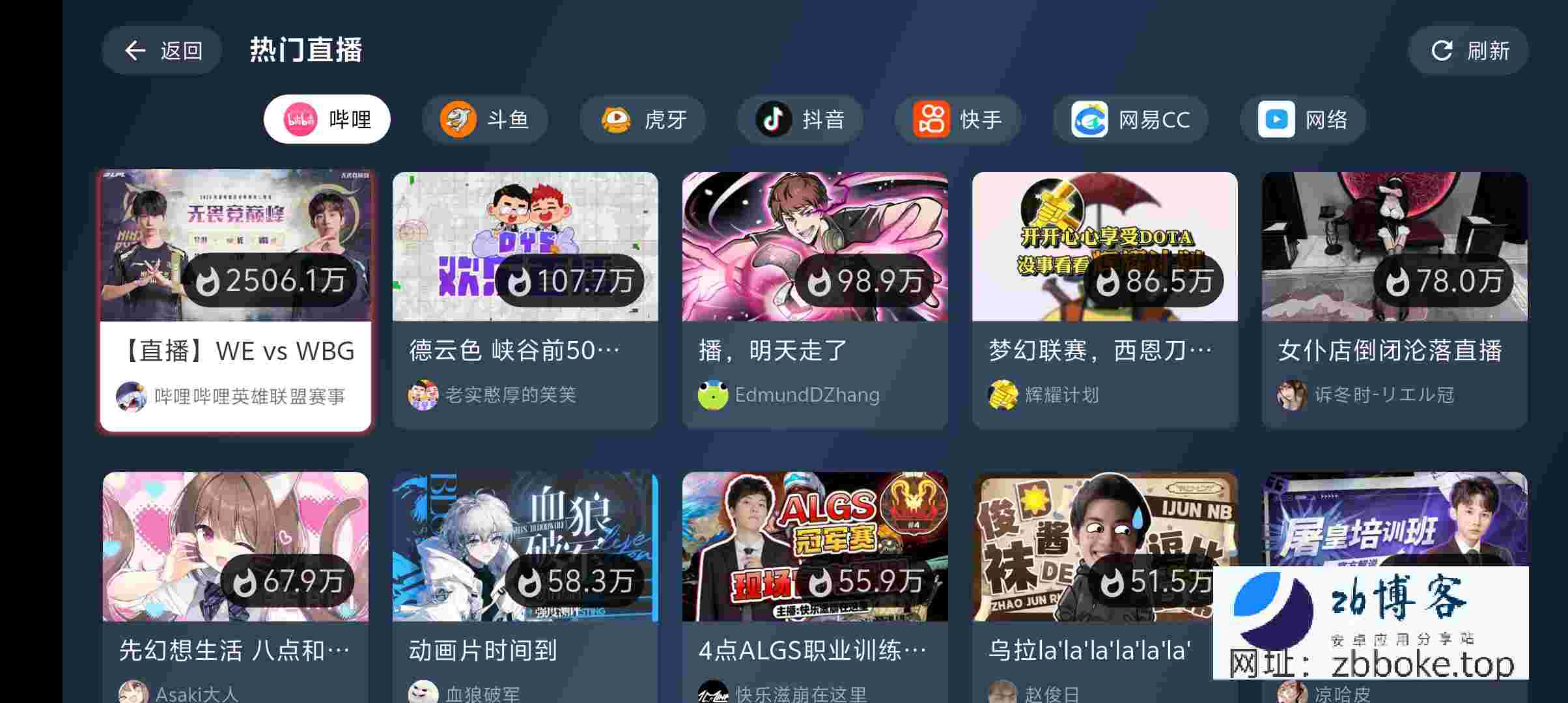Viewport: 1568px width, 703px height.
Task: Switch to the 网络 tab
Action: pyautogui.click(x=1303, y=119)
